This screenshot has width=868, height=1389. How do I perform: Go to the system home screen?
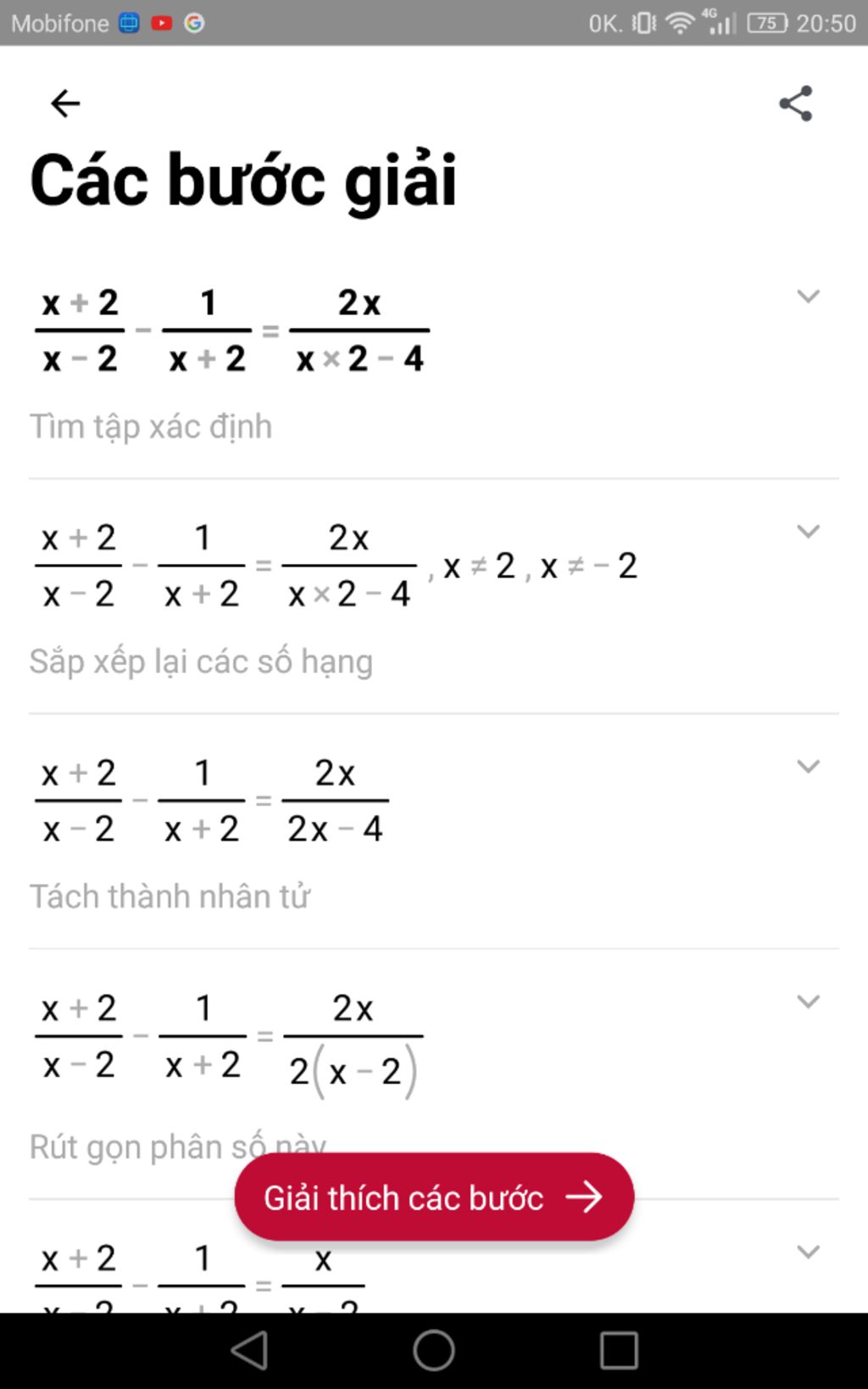click(434, 1350)
